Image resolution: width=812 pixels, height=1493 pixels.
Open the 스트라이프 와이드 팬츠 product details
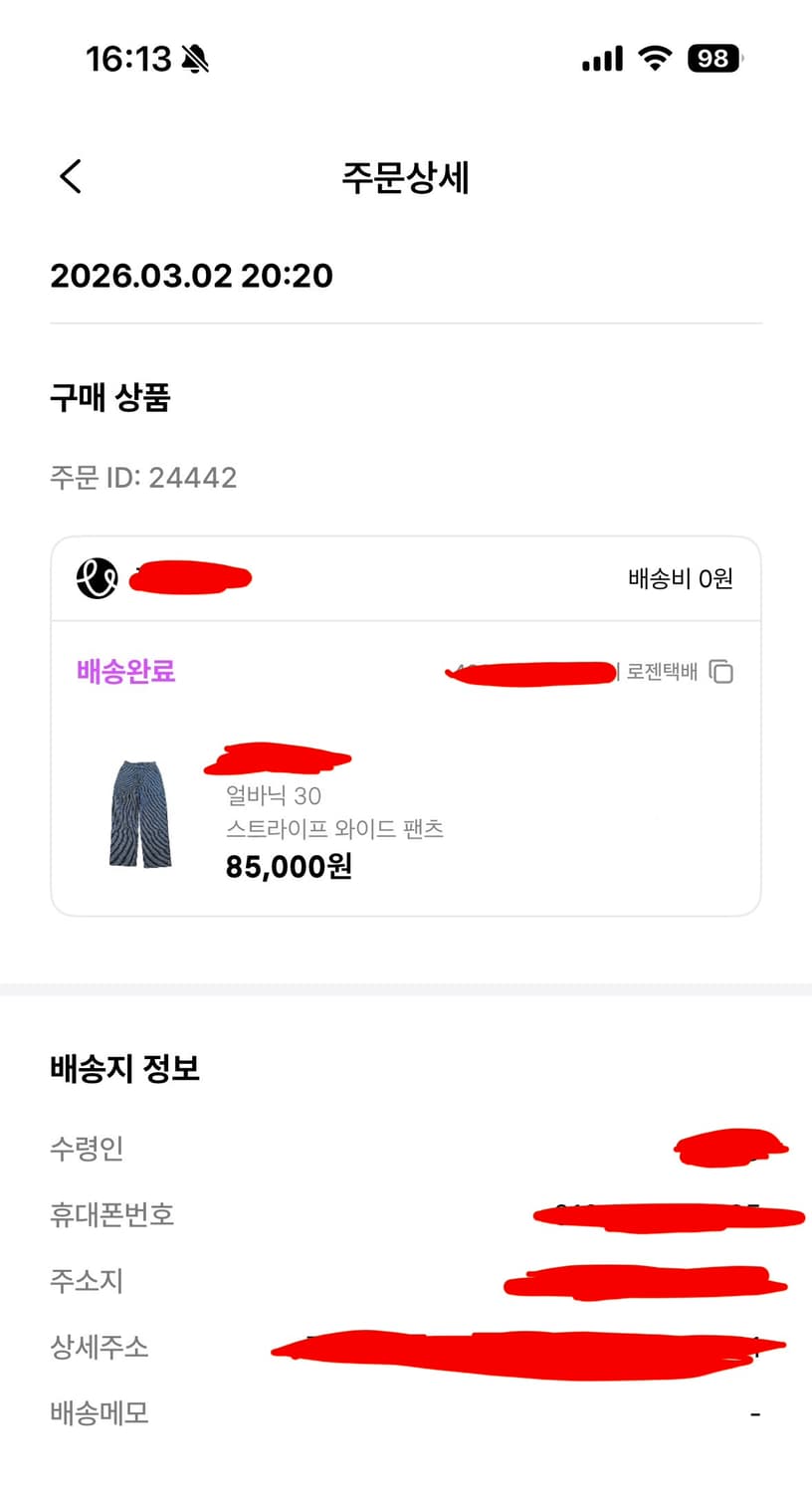[x=335, y=828]
